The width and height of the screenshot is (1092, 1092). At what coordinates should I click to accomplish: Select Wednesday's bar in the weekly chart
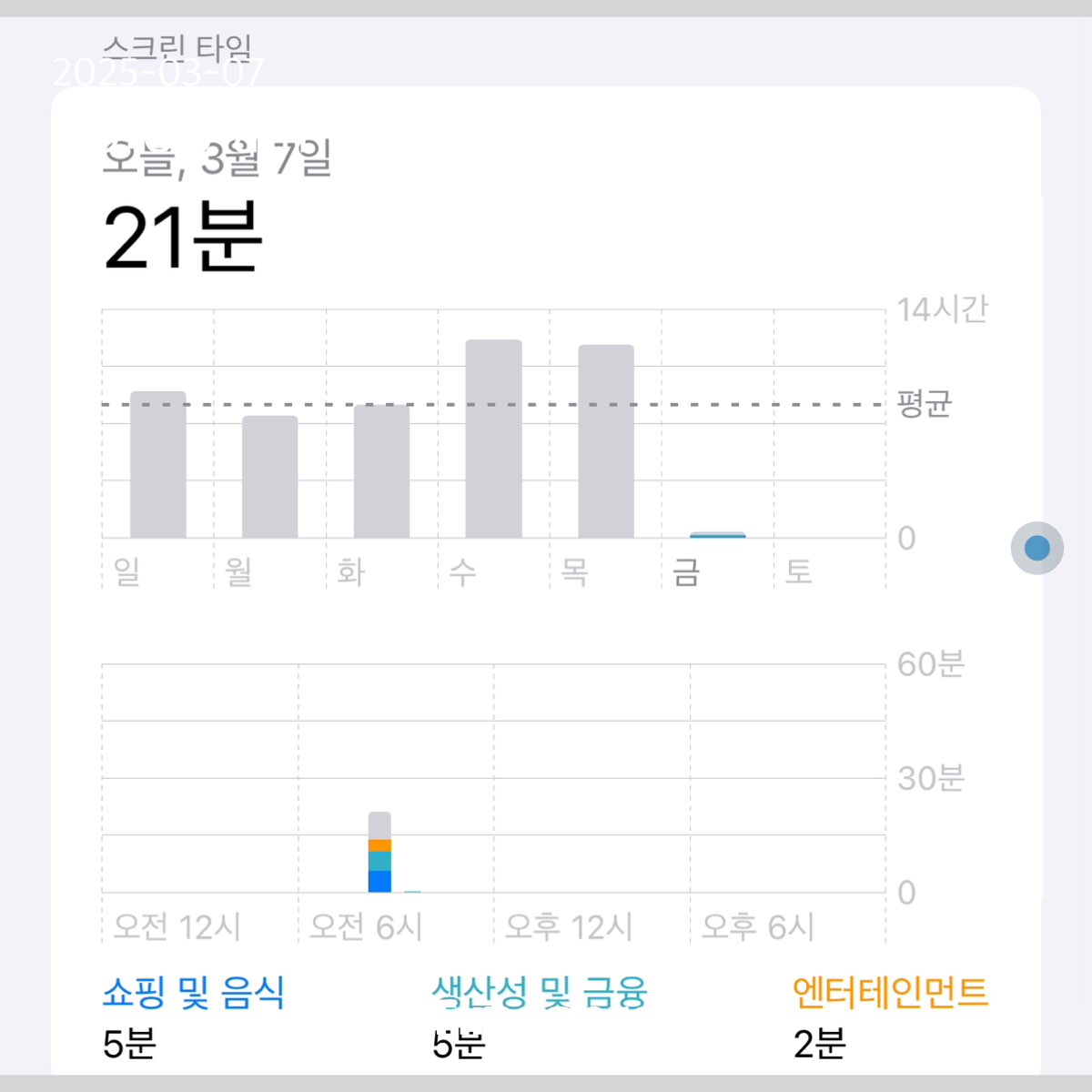point(493,439)
